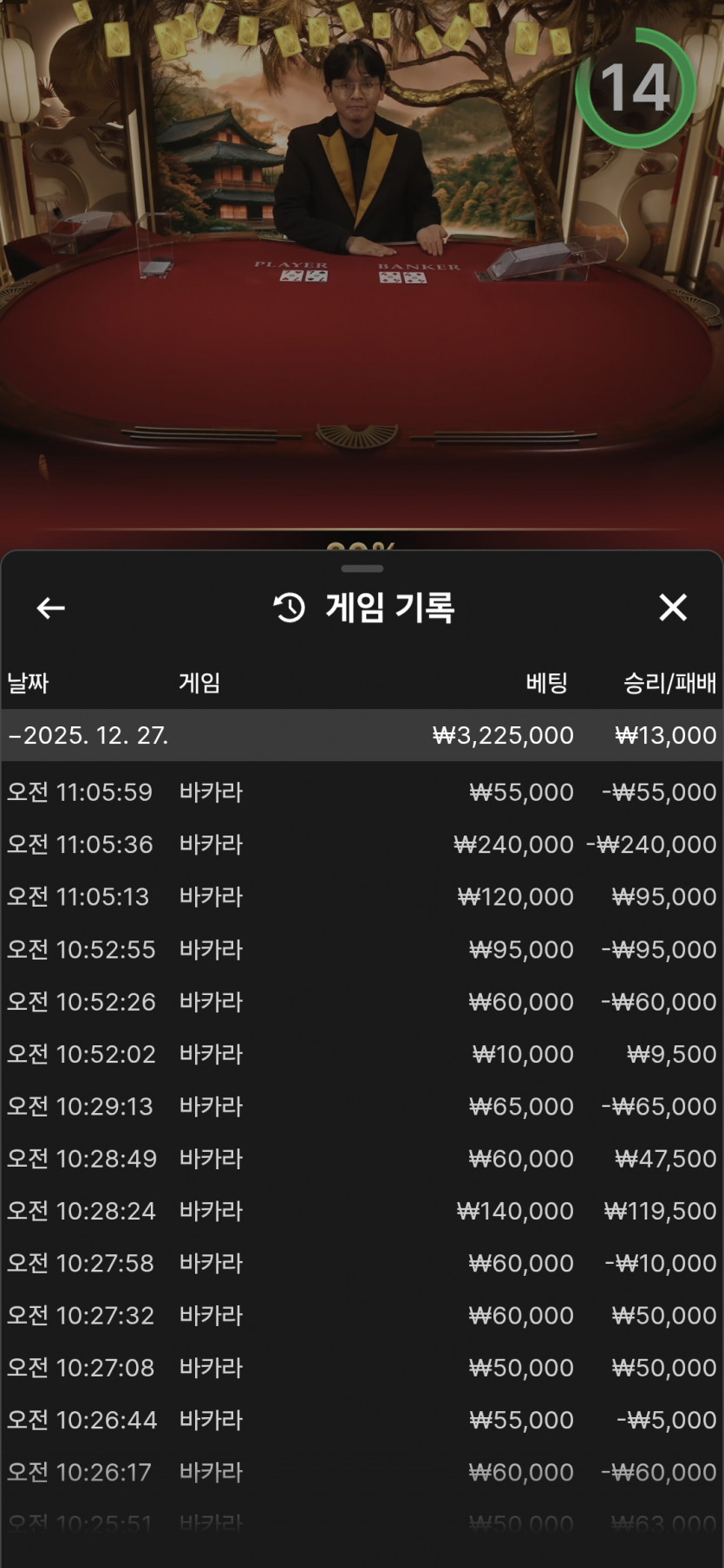Close the 게임 기록 panel
The image size is (724, 1568).
click(x=673, y=608)
